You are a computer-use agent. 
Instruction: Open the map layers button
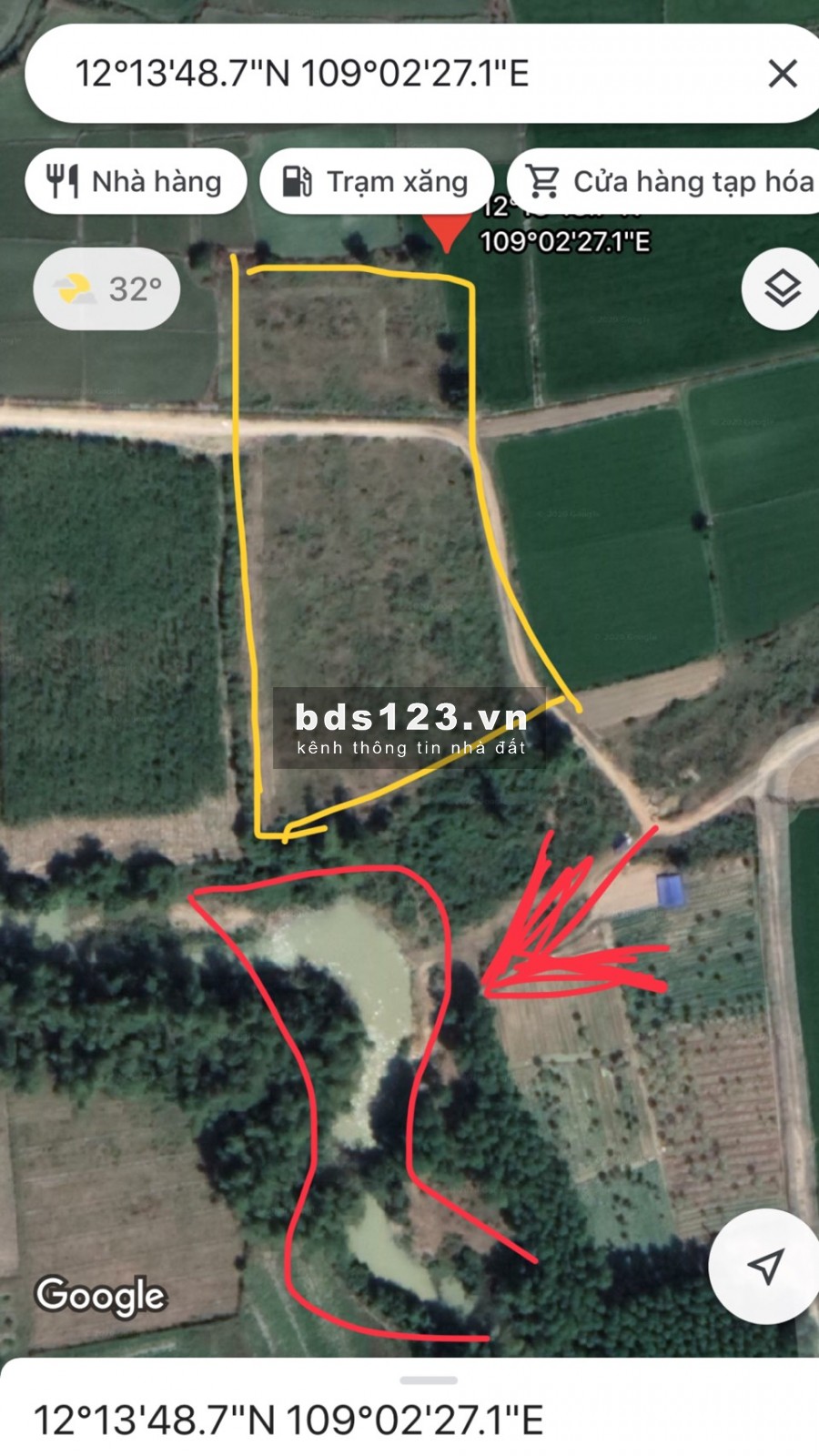[782, 288]
